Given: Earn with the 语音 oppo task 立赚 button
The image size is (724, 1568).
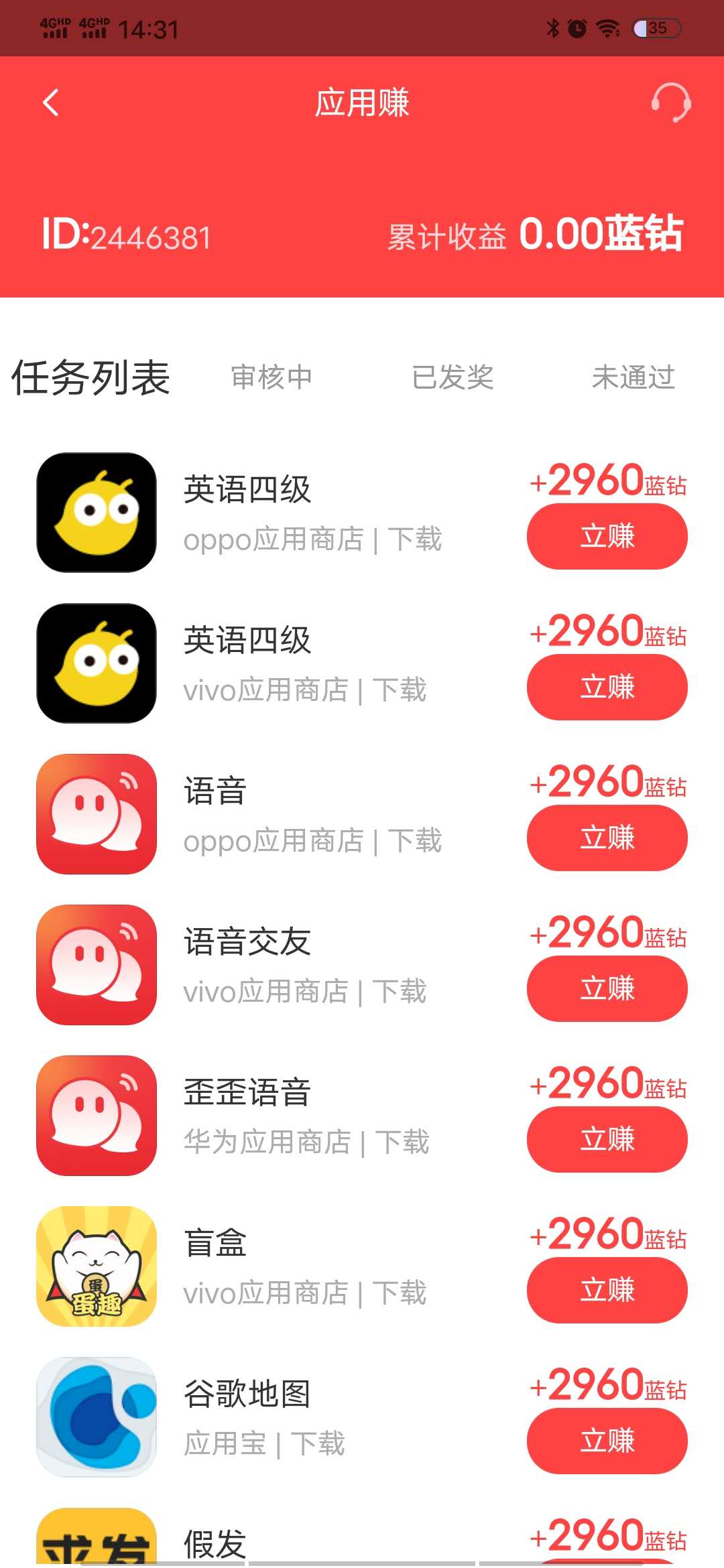Looking at the screenshot, I should pyautogui.click(x=607, y=838).
